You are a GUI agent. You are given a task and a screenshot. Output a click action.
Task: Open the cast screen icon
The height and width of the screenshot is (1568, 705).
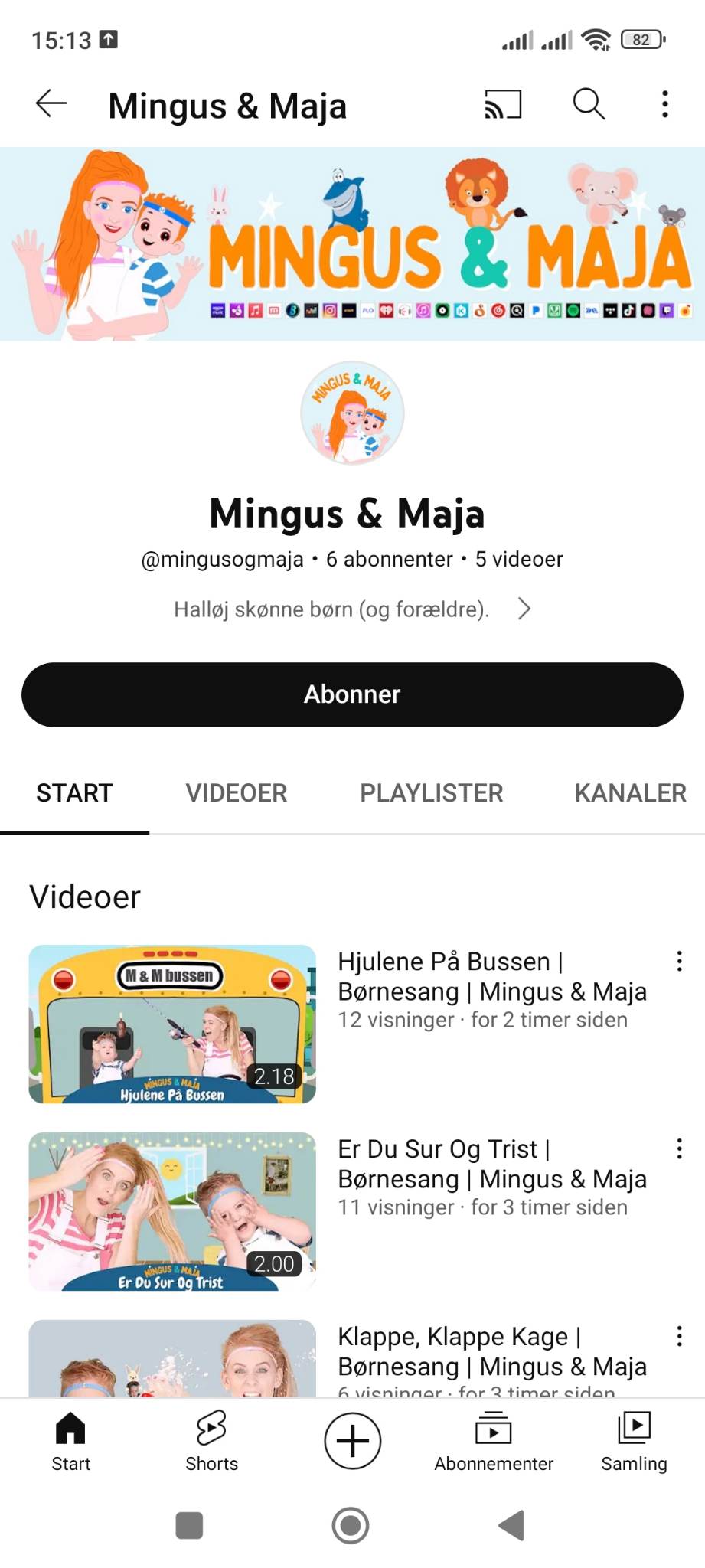tap(503, 104)
